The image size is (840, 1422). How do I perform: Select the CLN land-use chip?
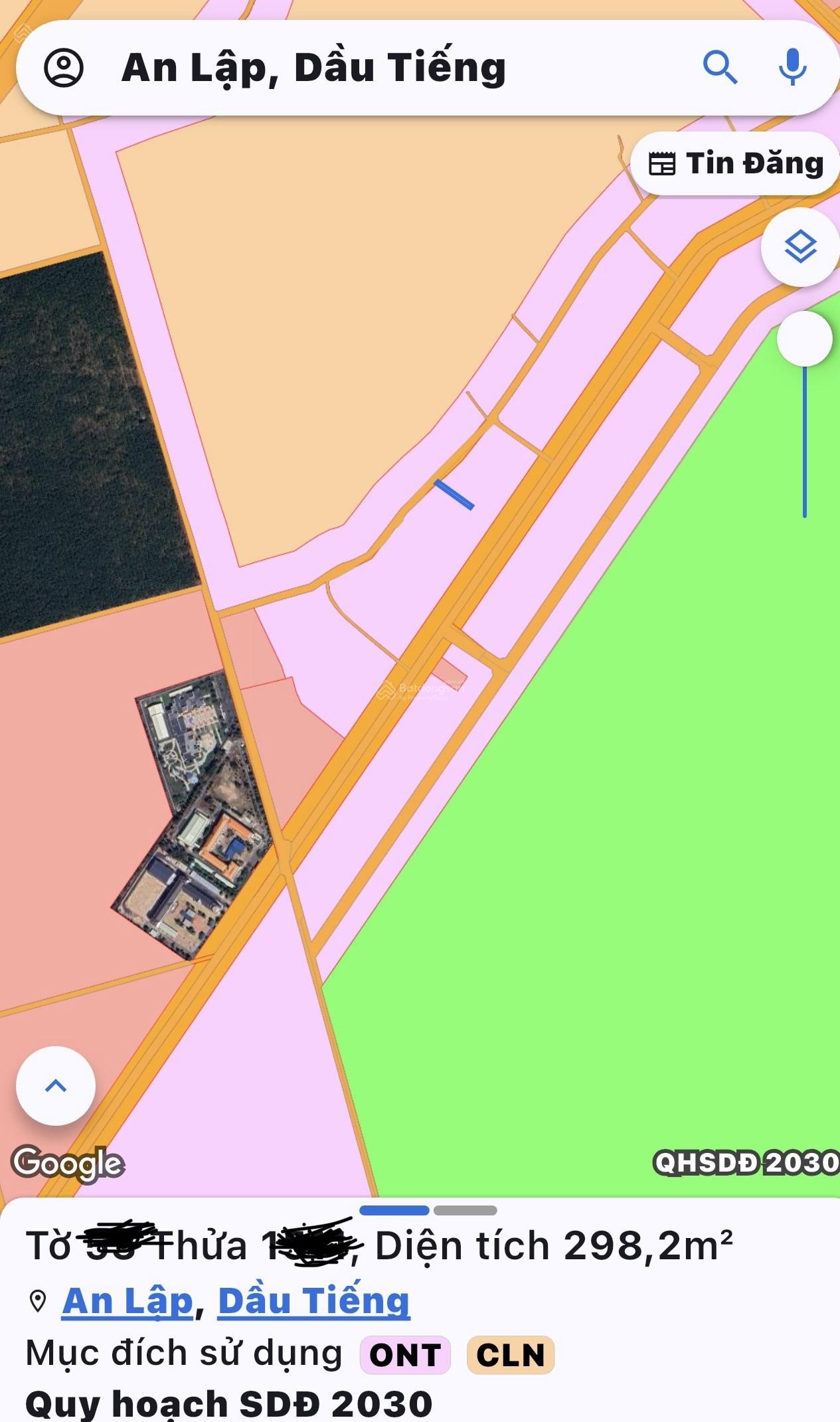click(510, 1355)
